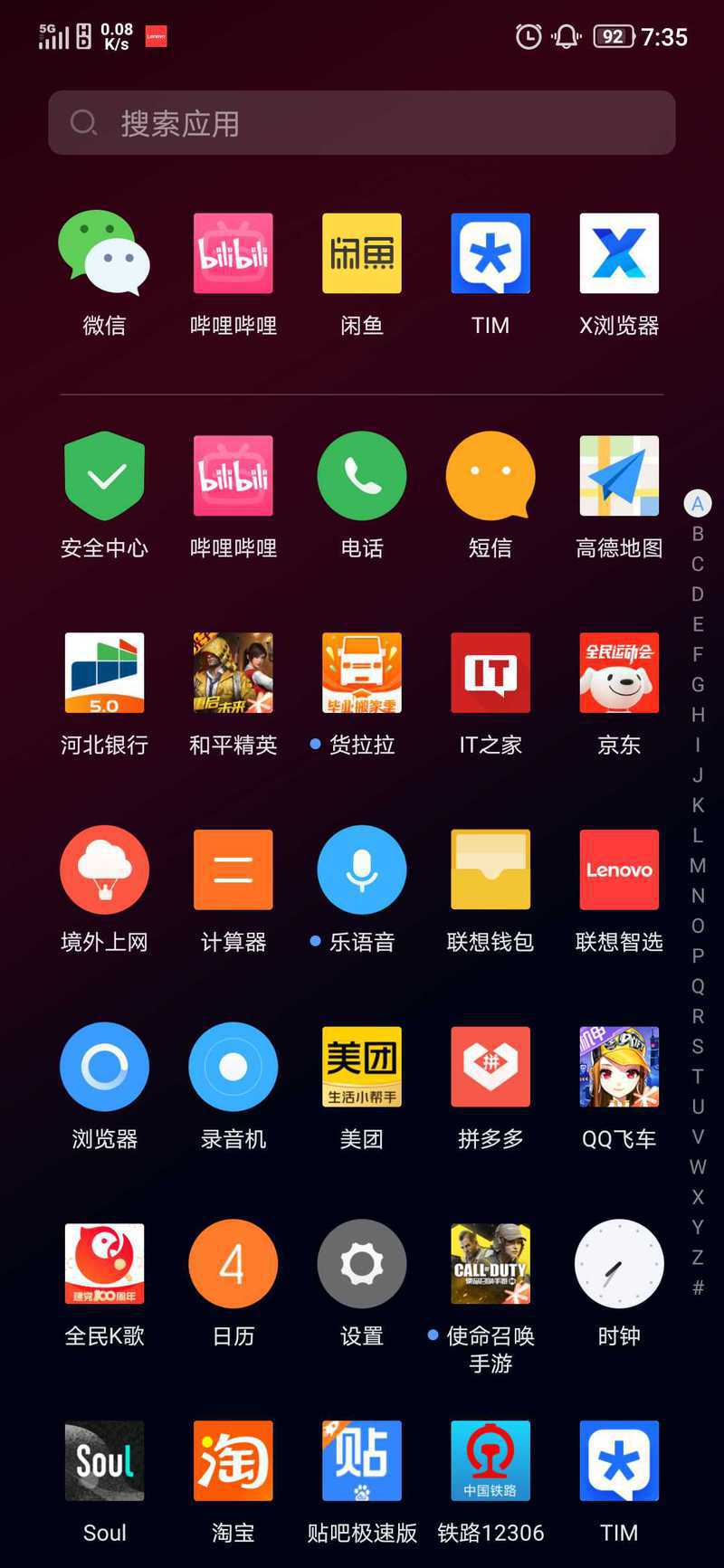Viewport: 724px width, 1568px height.
Task: Open X浏览器
Action: pos(619,254)
